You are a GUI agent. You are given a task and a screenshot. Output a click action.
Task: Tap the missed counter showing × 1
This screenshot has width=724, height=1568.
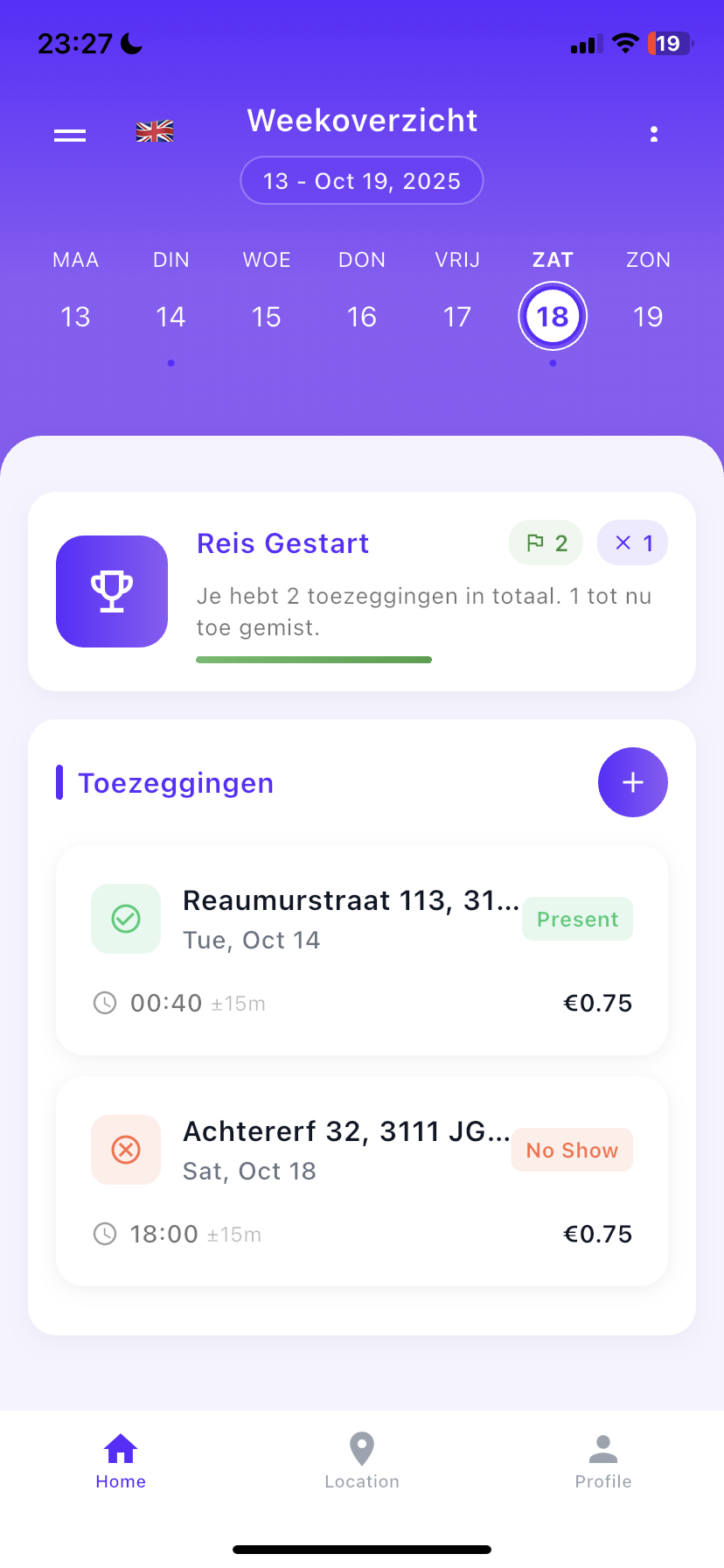631,542
